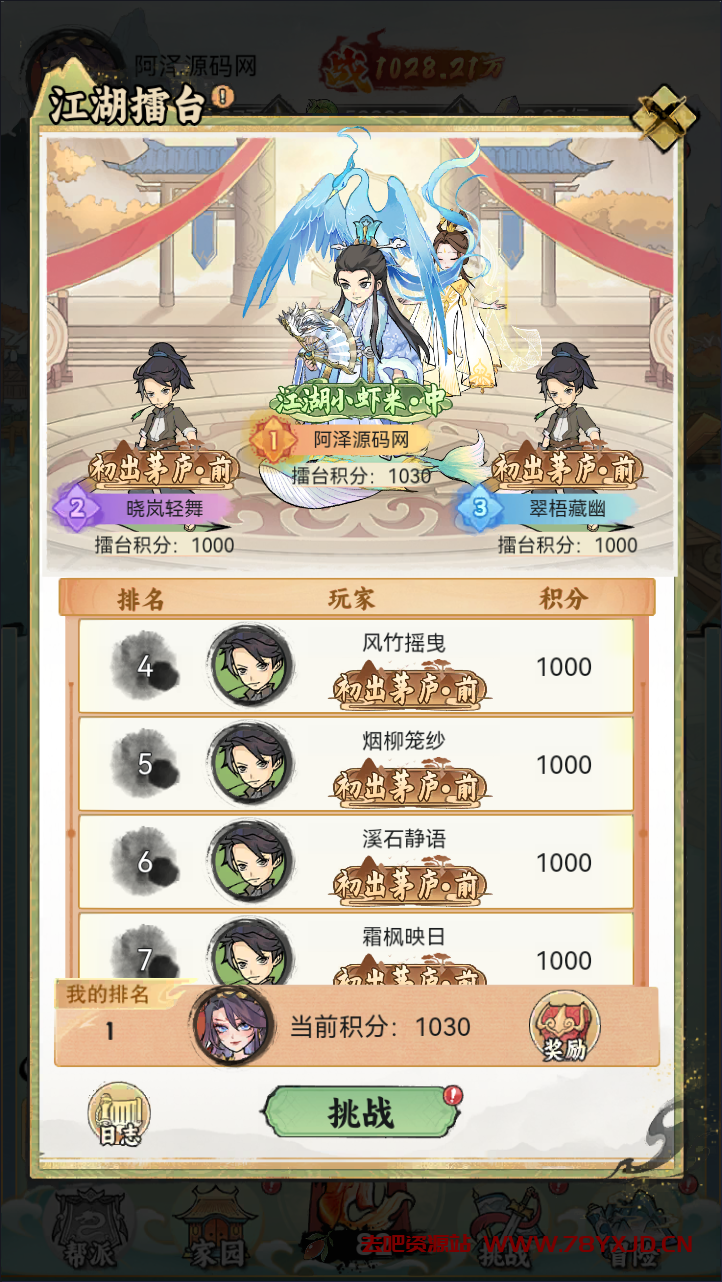The image size is (722, 1282).
Task: Open the 日志 battle log
Action: click(x=119, y=1115)
